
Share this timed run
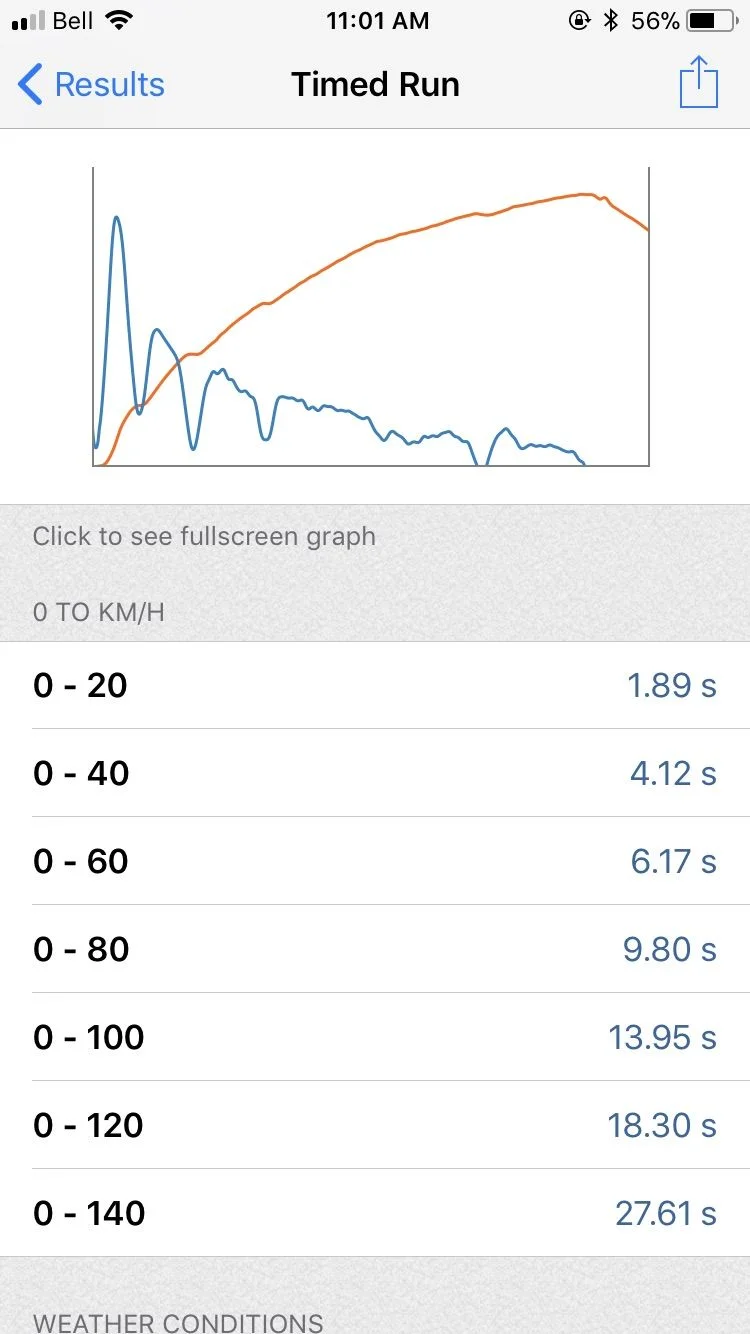coord(698,83)
